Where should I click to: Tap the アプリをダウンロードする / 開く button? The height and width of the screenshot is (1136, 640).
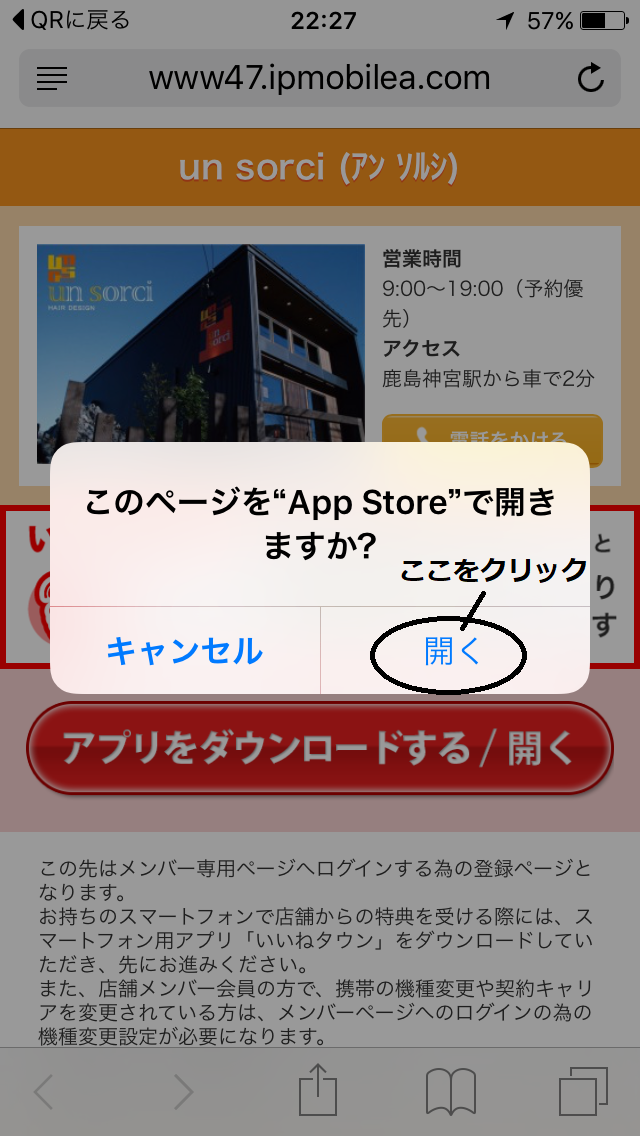click(x=319, y=748)
